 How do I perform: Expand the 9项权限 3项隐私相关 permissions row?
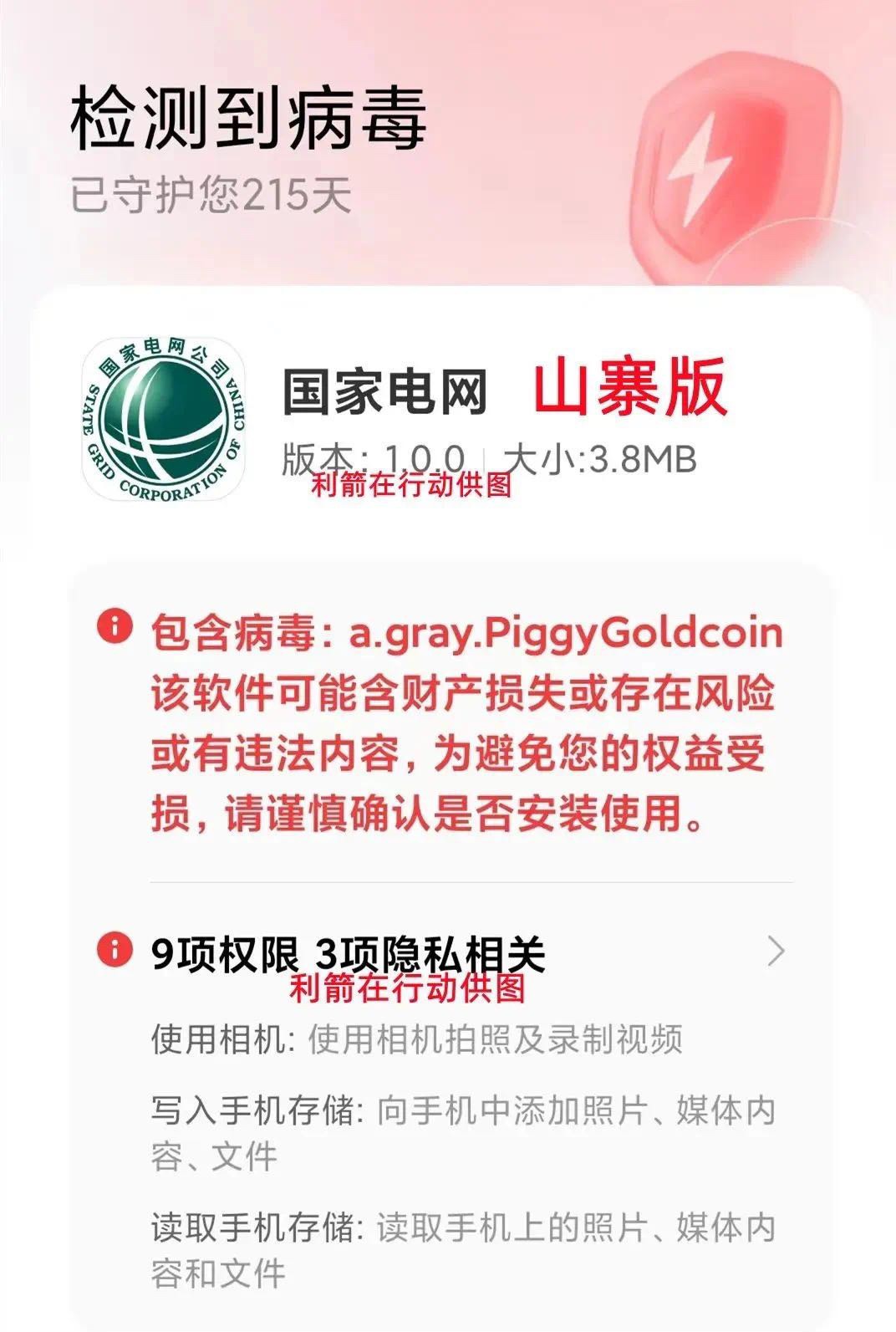pyautogui.click(x=776, y=952)
